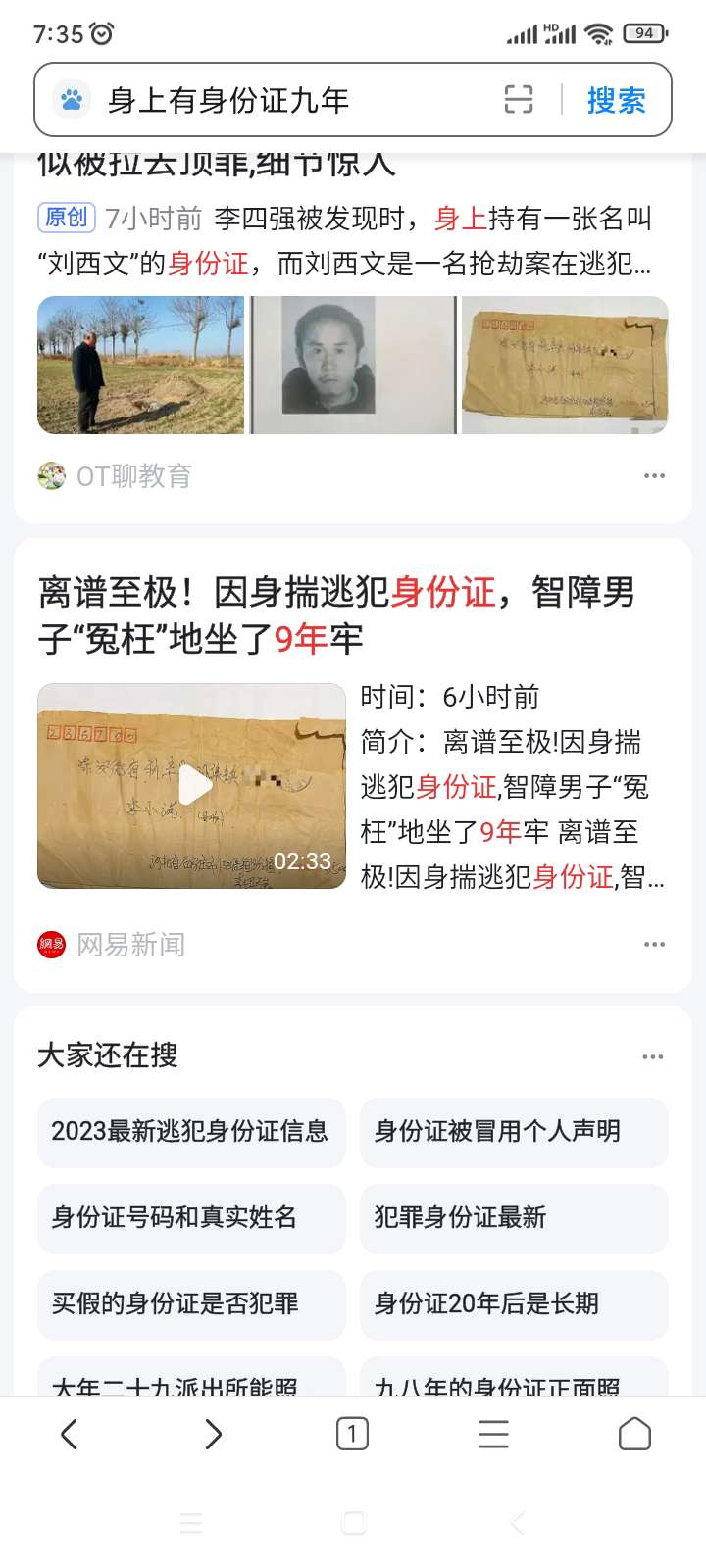Go back to the previous page in browser
706x1568 pixels.
pyautogui.click(x=69, y=1435)
